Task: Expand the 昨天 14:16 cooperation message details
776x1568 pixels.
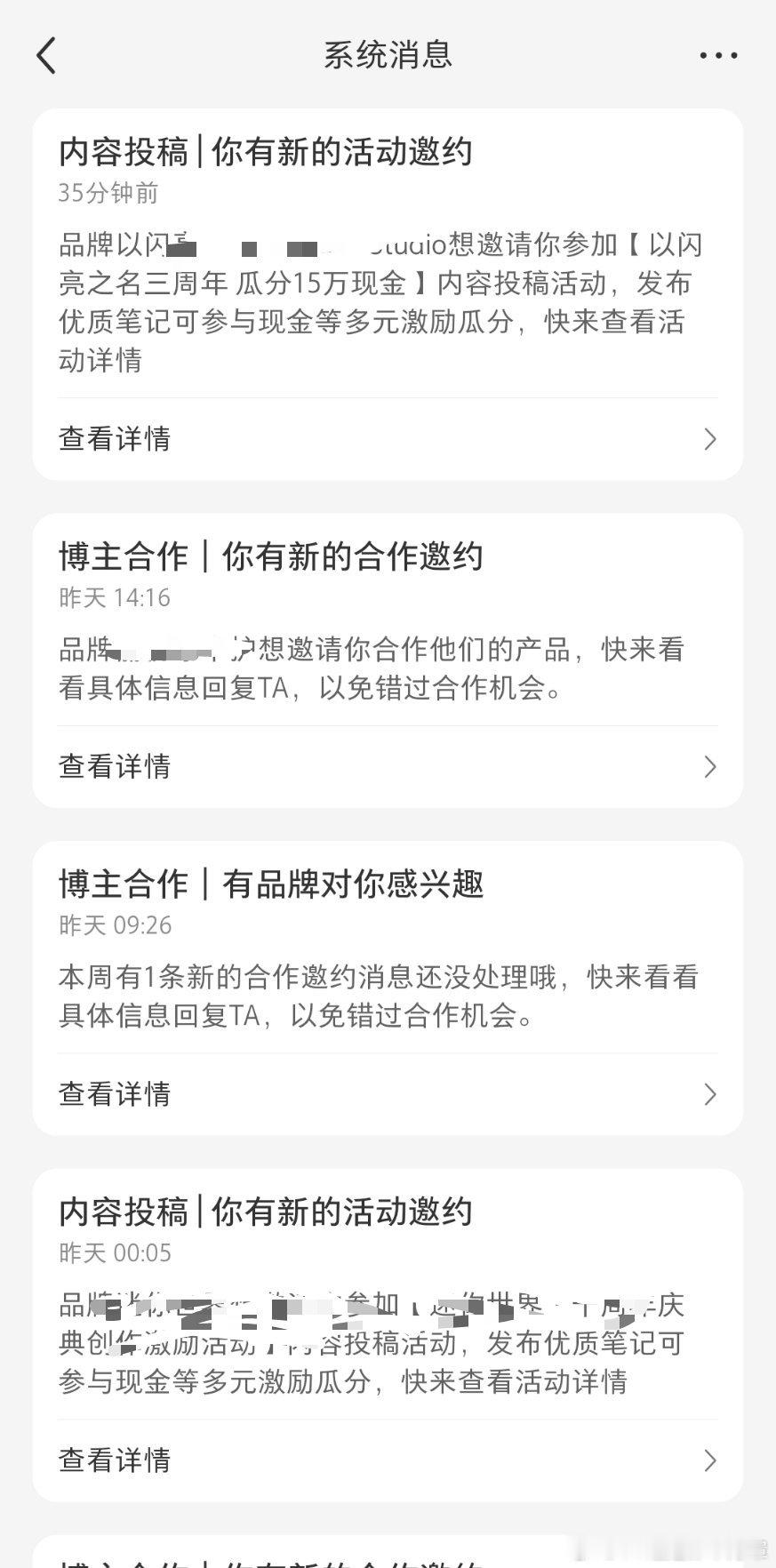Action: coord(114,766)
